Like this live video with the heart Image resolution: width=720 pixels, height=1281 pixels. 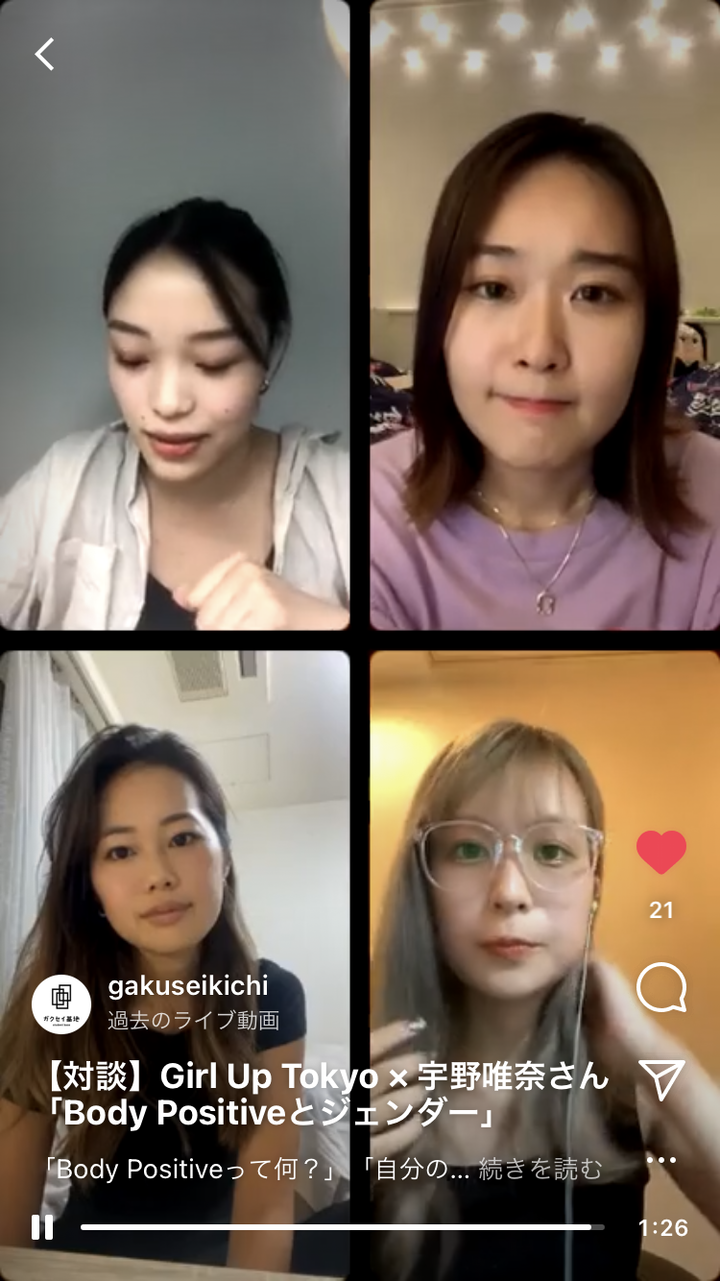pos(661,852)
